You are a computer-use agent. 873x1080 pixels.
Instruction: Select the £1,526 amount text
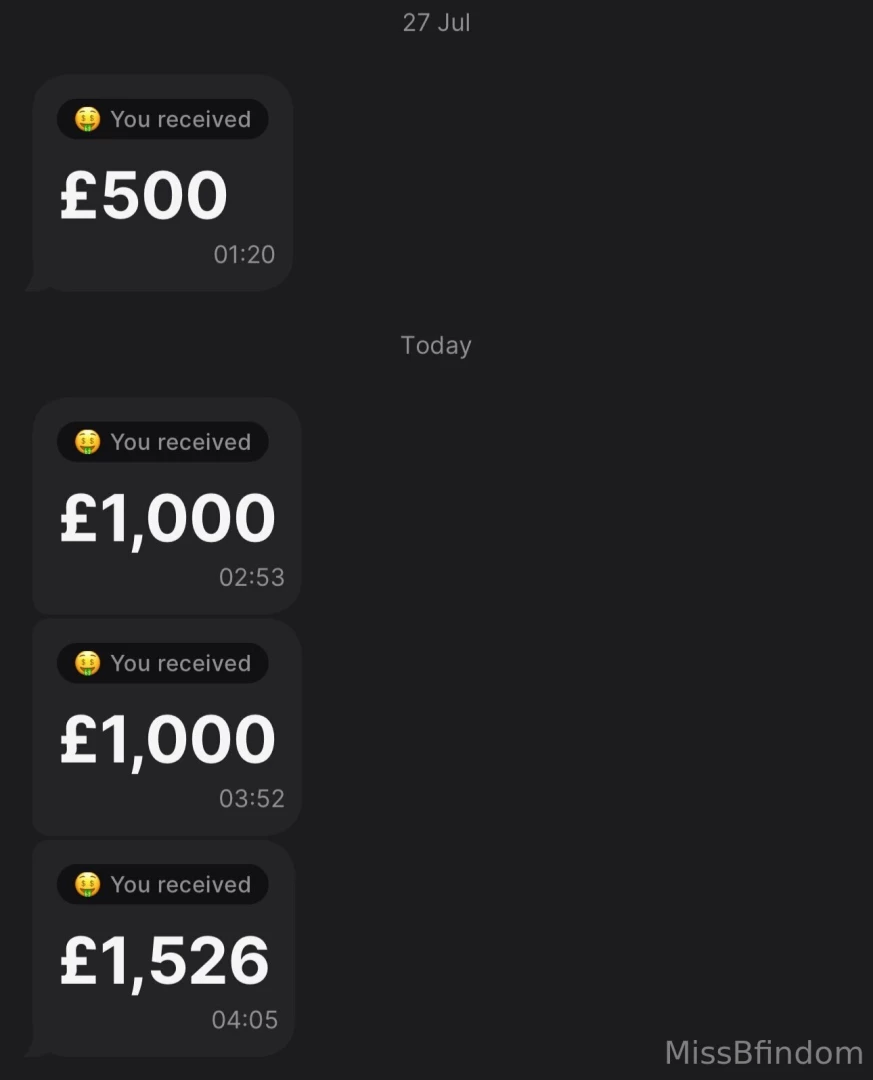coord(164,960)
